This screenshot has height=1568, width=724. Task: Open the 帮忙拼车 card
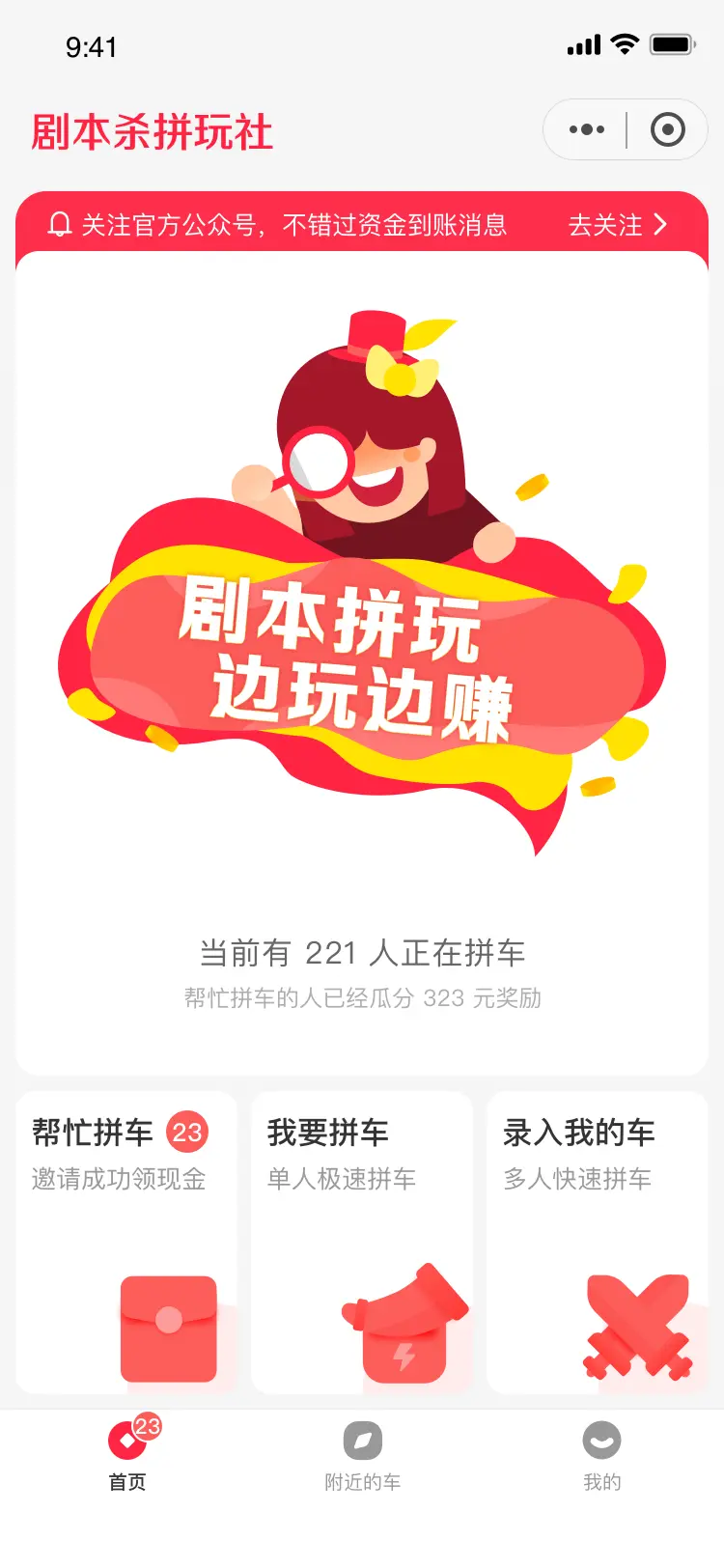tap(126, 1243)
